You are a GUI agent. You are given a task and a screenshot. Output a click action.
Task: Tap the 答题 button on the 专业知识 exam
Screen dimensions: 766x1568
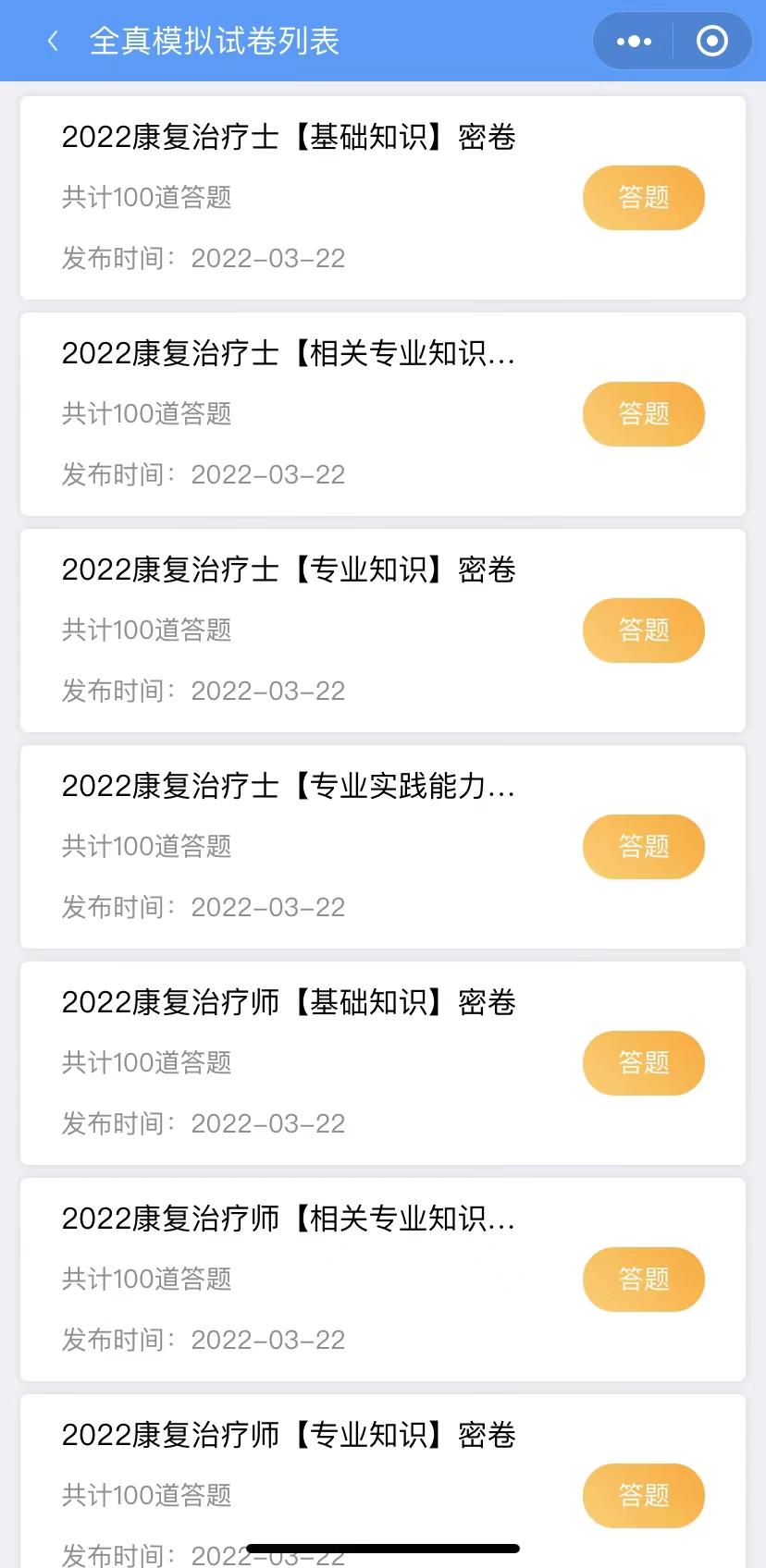tap(643, 630)
